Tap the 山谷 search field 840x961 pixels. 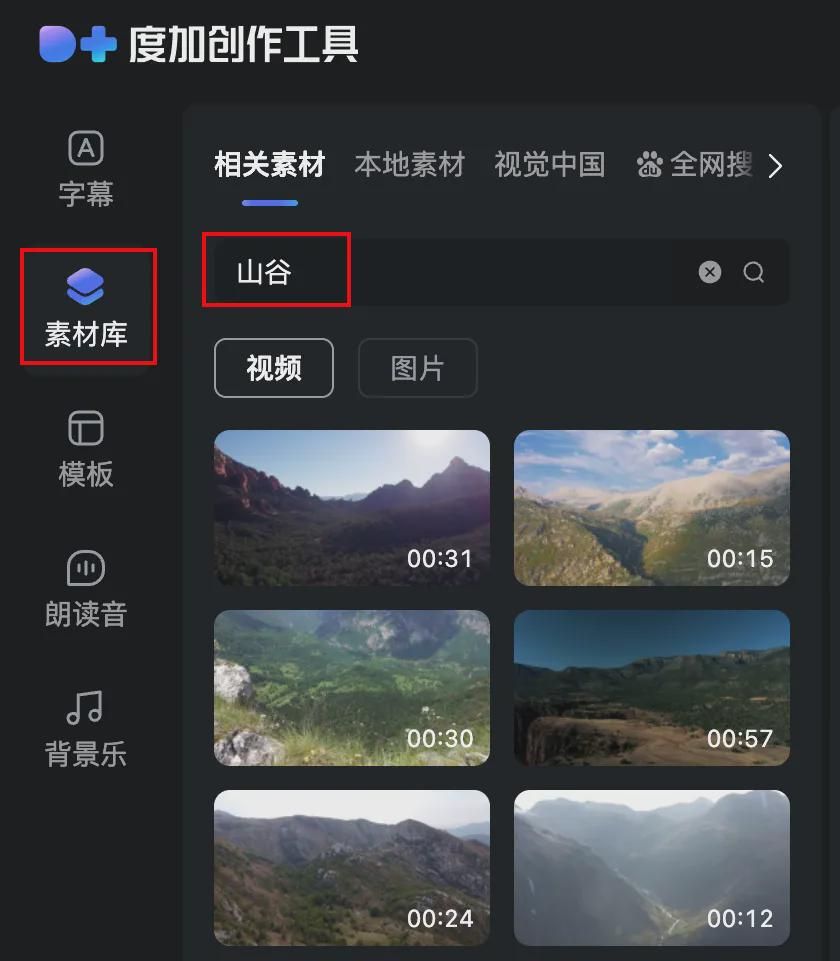click(450, 272)
